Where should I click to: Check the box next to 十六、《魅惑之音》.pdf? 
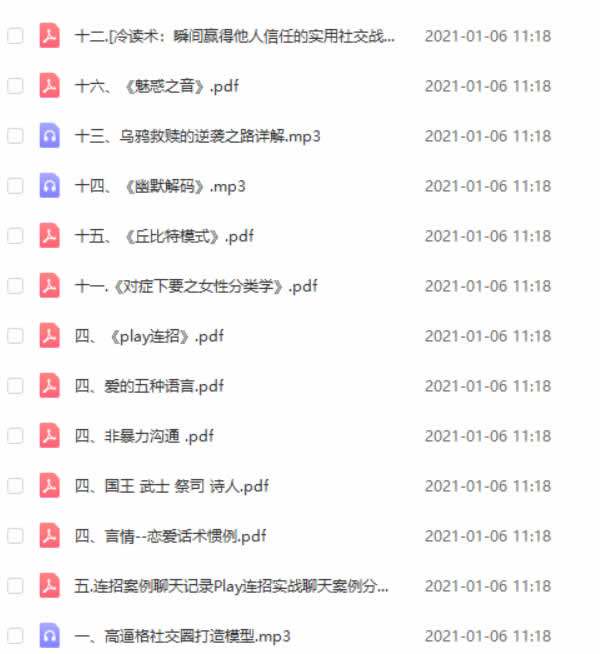pyautogui.click(x=15, y=86)
